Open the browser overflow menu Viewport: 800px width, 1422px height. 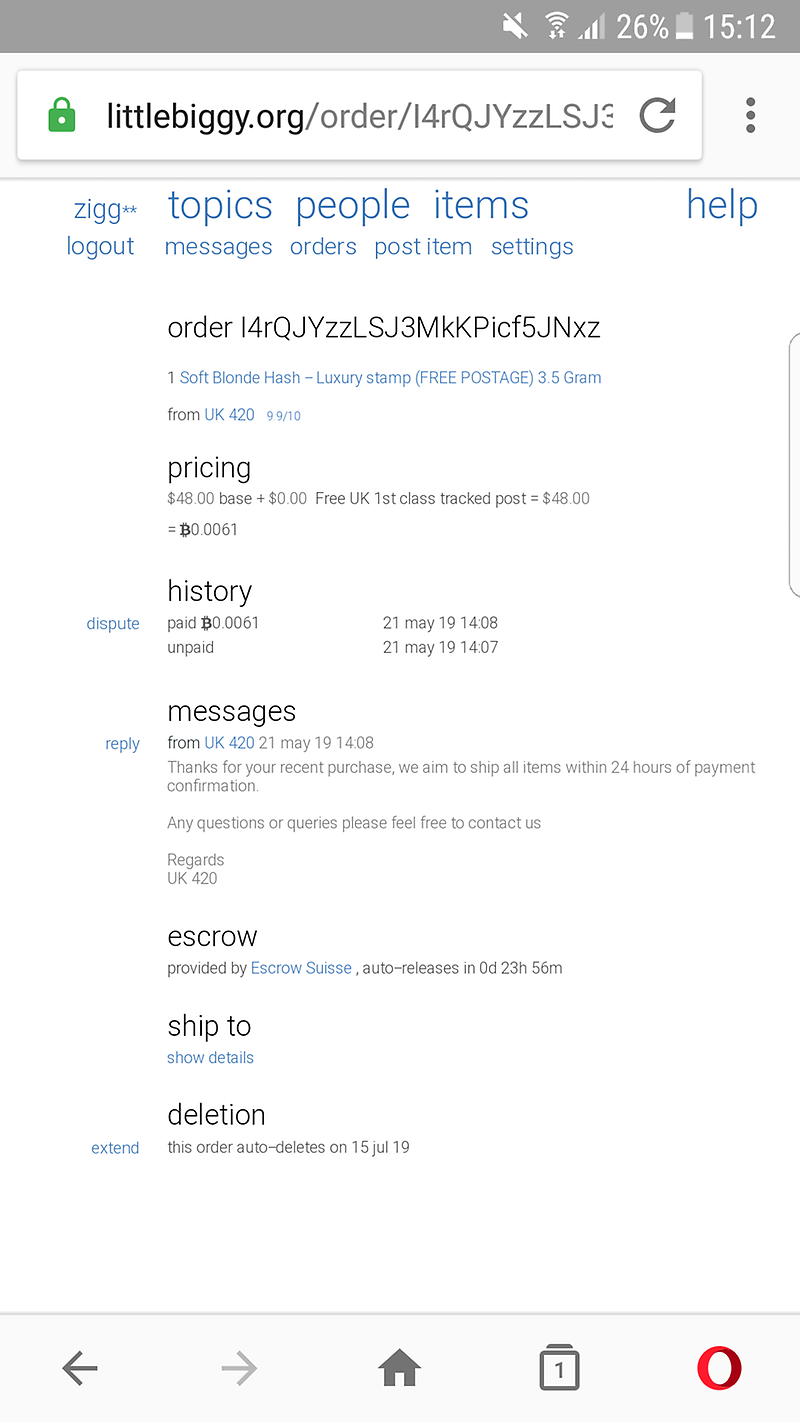[750, 116]
